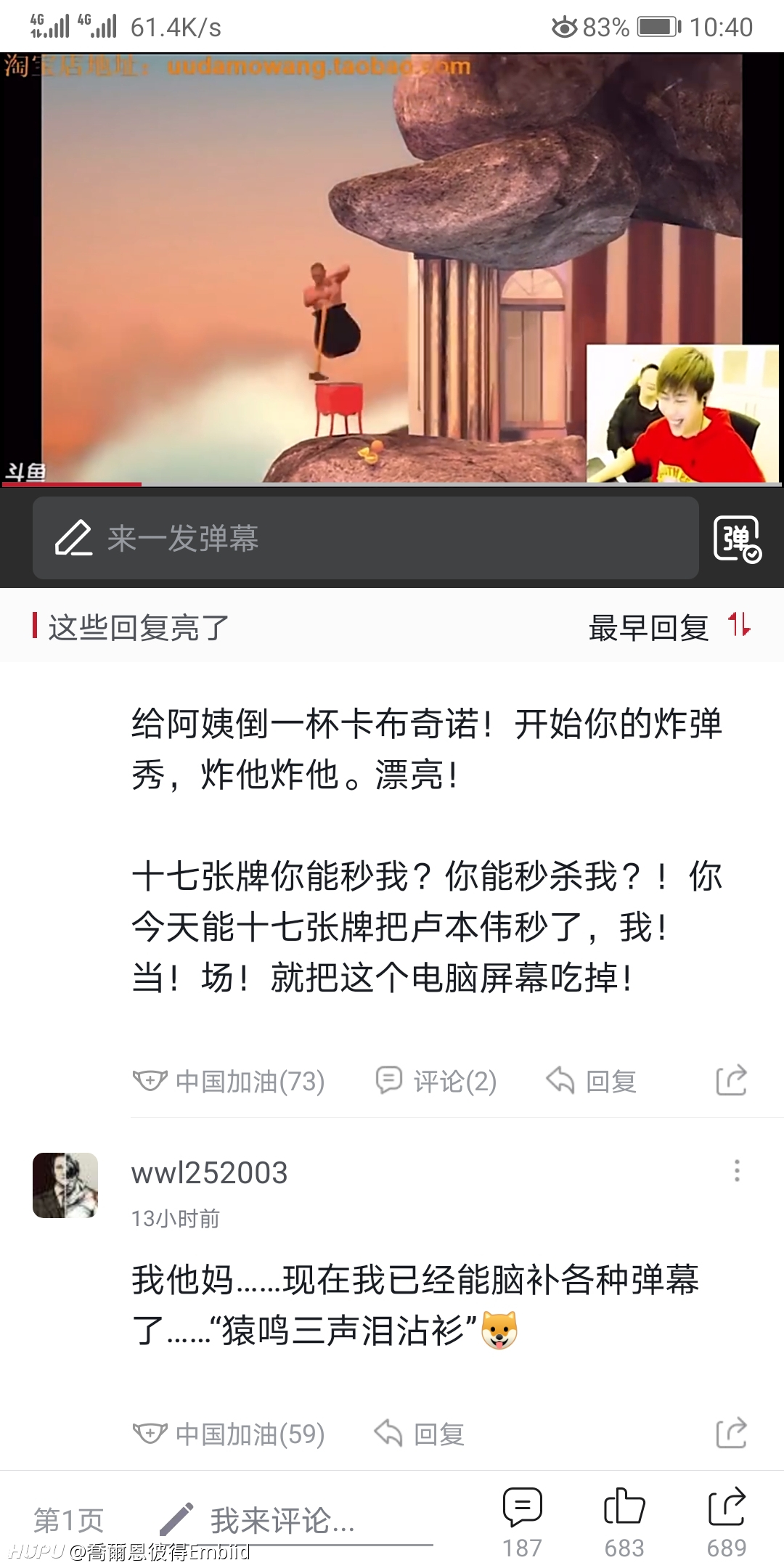Share the post via 689 icon
This screenshot has width=784, height=1568.
click(727, 1522)
